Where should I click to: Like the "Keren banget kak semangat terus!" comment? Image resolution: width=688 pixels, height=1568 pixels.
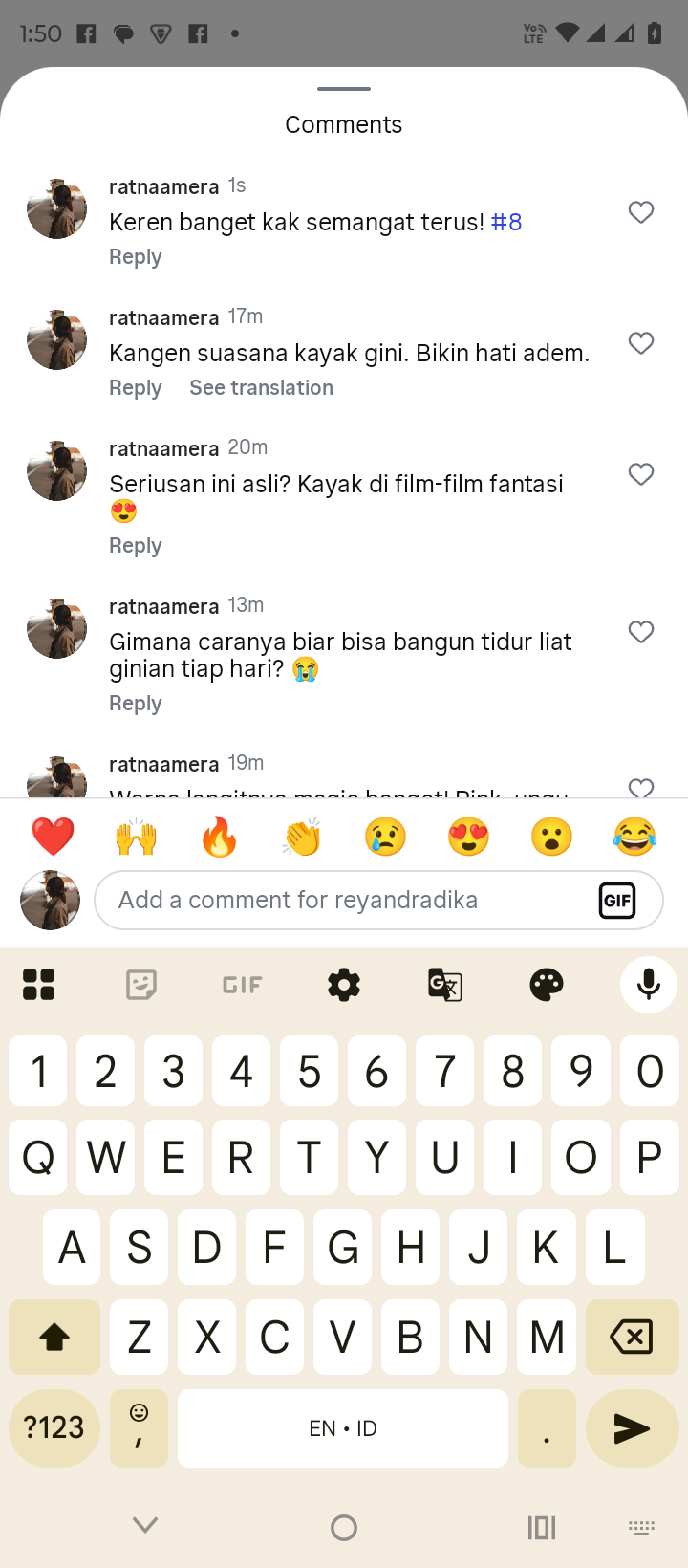tap(641, 212)
